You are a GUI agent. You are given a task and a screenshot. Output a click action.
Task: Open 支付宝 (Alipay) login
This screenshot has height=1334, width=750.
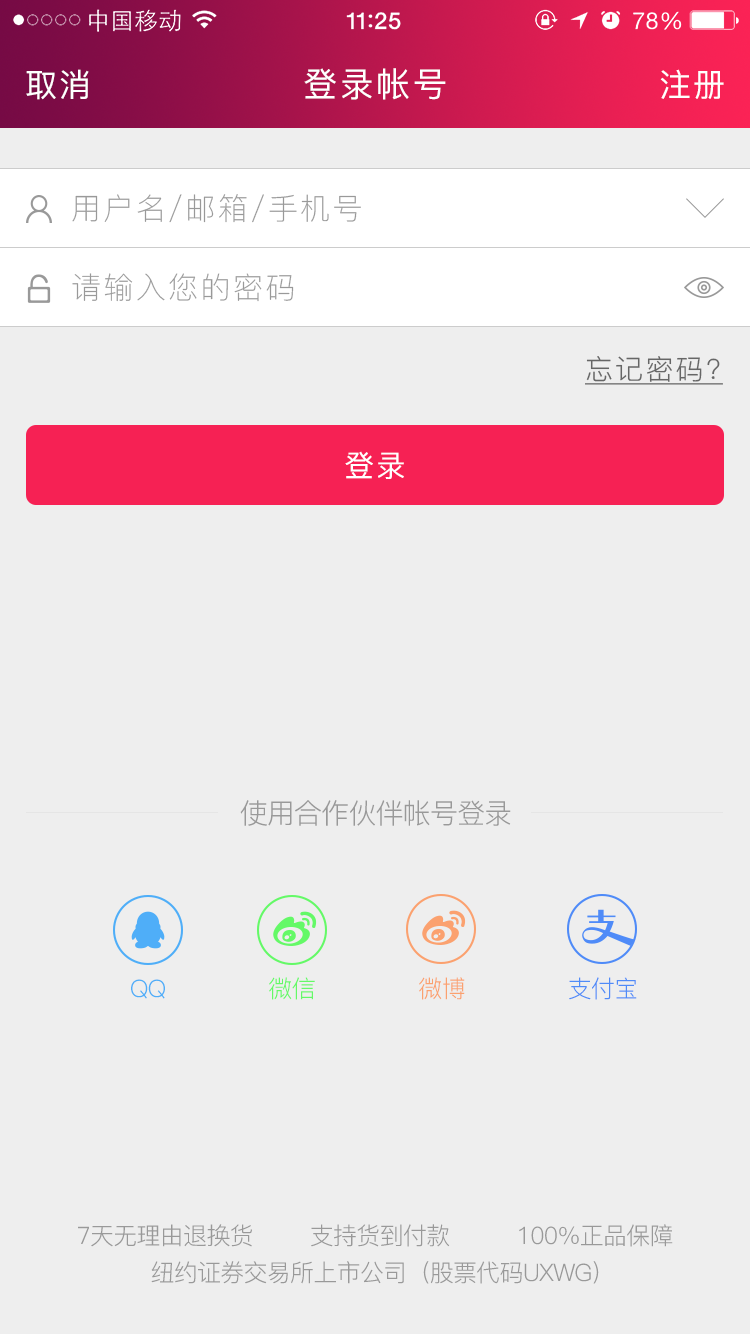click(602, 929)
